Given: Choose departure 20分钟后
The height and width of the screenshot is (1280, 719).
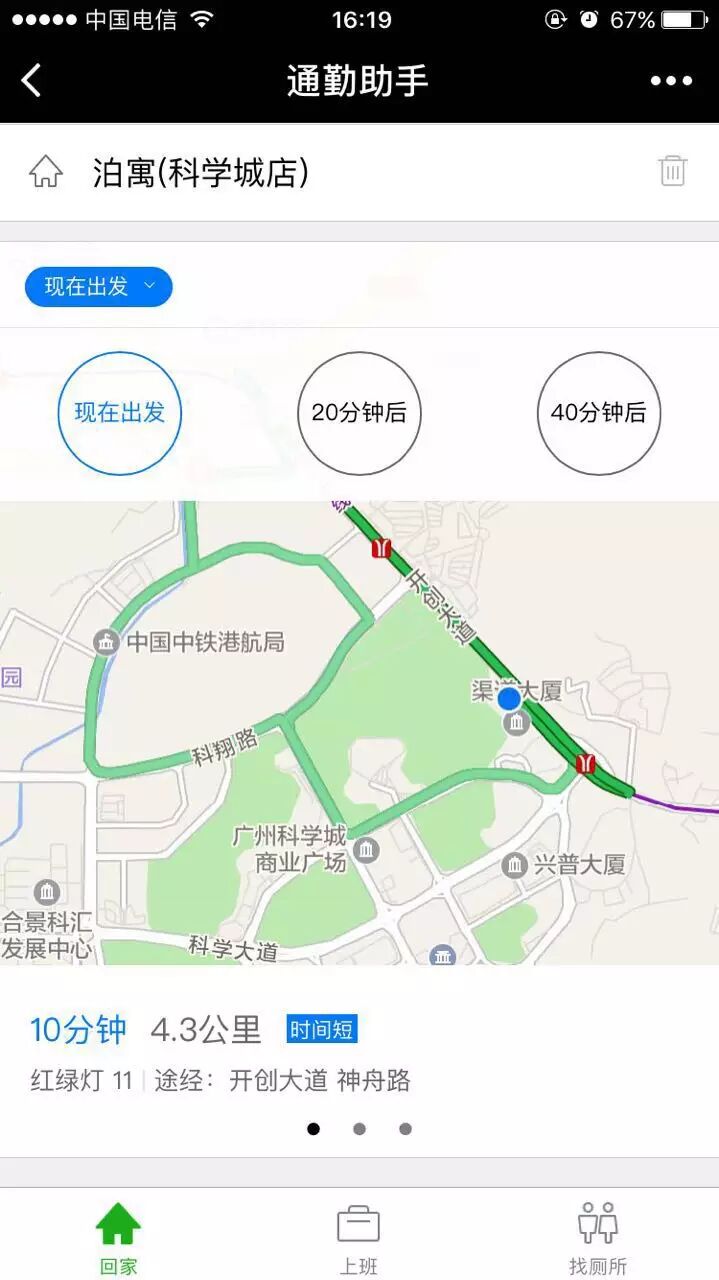Looking at the screenshot, I should click(359, 413).
